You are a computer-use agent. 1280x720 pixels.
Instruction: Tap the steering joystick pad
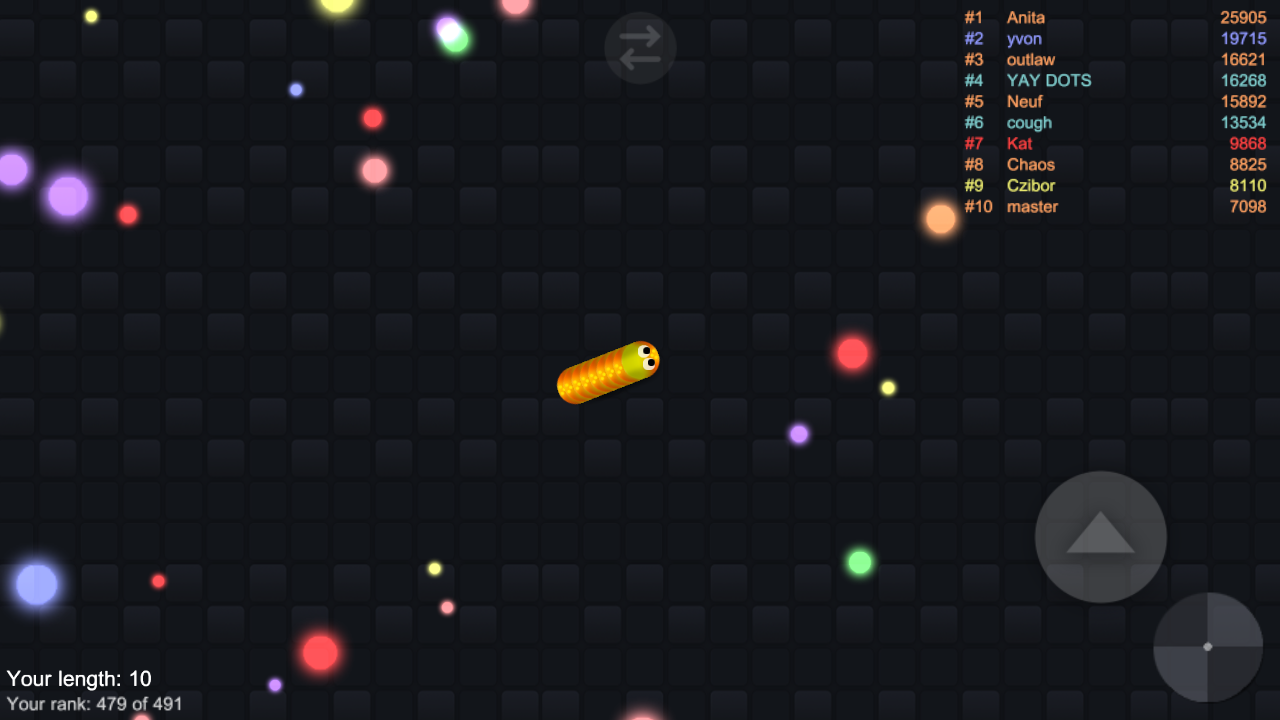1208,647
